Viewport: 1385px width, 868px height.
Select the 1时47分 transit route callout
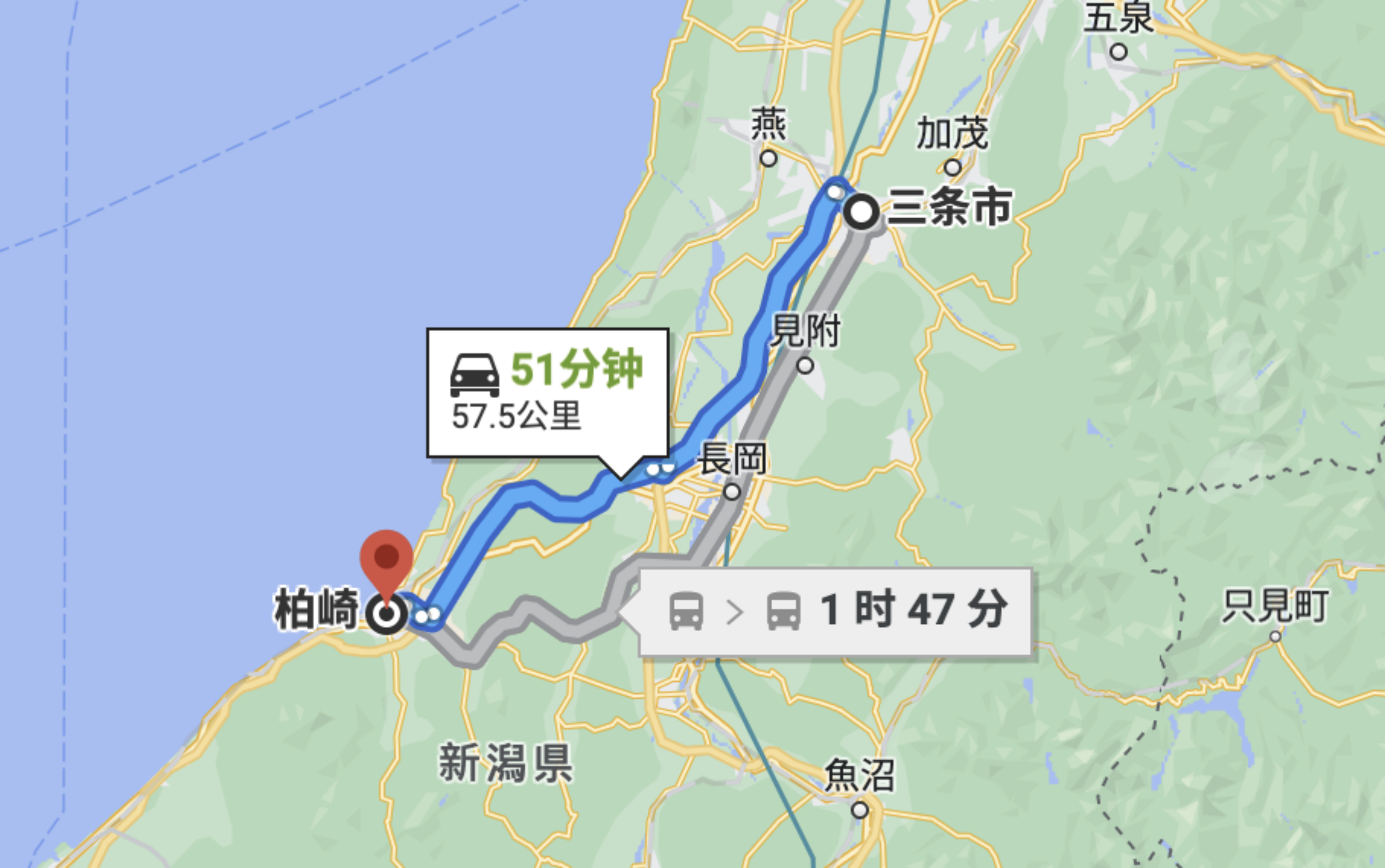click(835, 611)
